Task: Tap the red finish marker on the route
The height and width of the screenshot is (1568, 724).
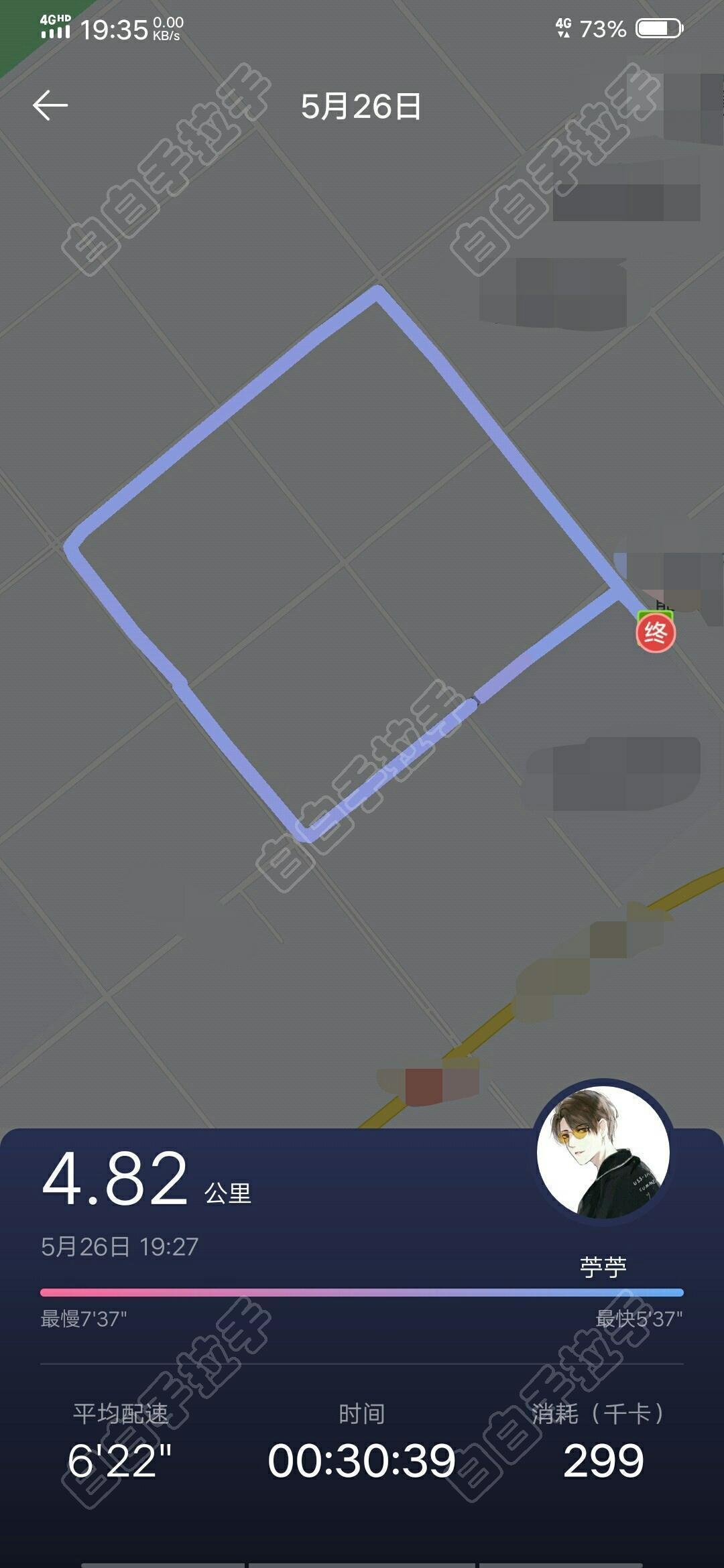Action: [x=655, y=633]
